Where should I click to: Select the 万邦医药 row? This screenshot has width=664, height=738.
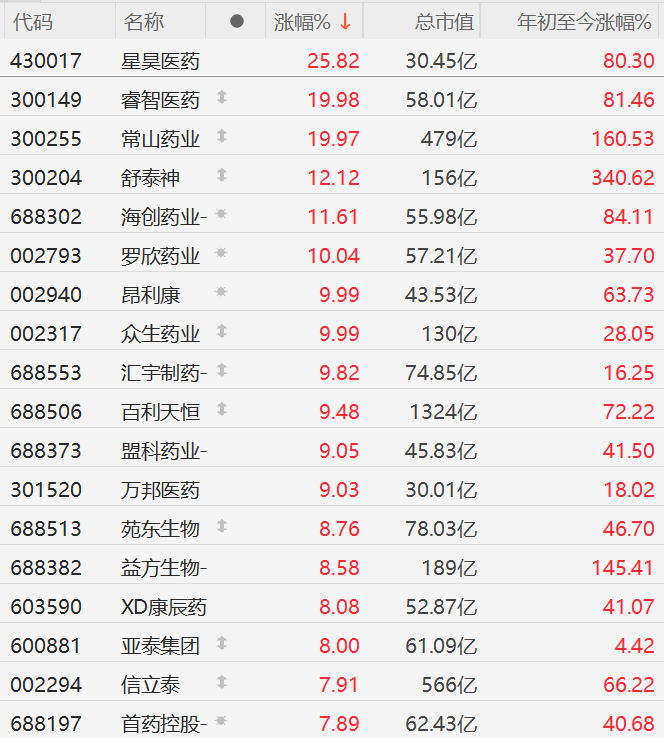click(x=160, y=490)
